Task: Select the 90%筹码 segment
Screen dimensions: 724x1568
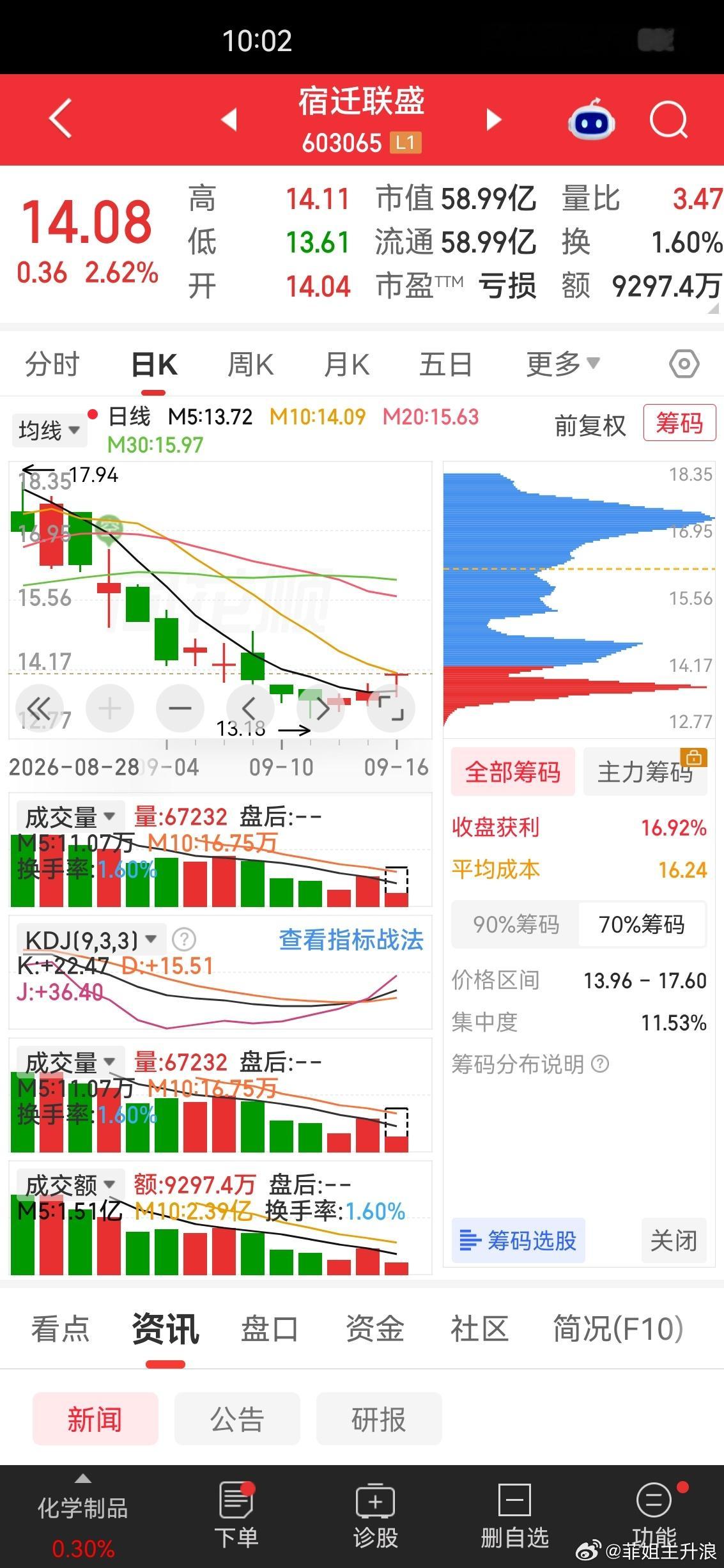Action: click(516, 924)
